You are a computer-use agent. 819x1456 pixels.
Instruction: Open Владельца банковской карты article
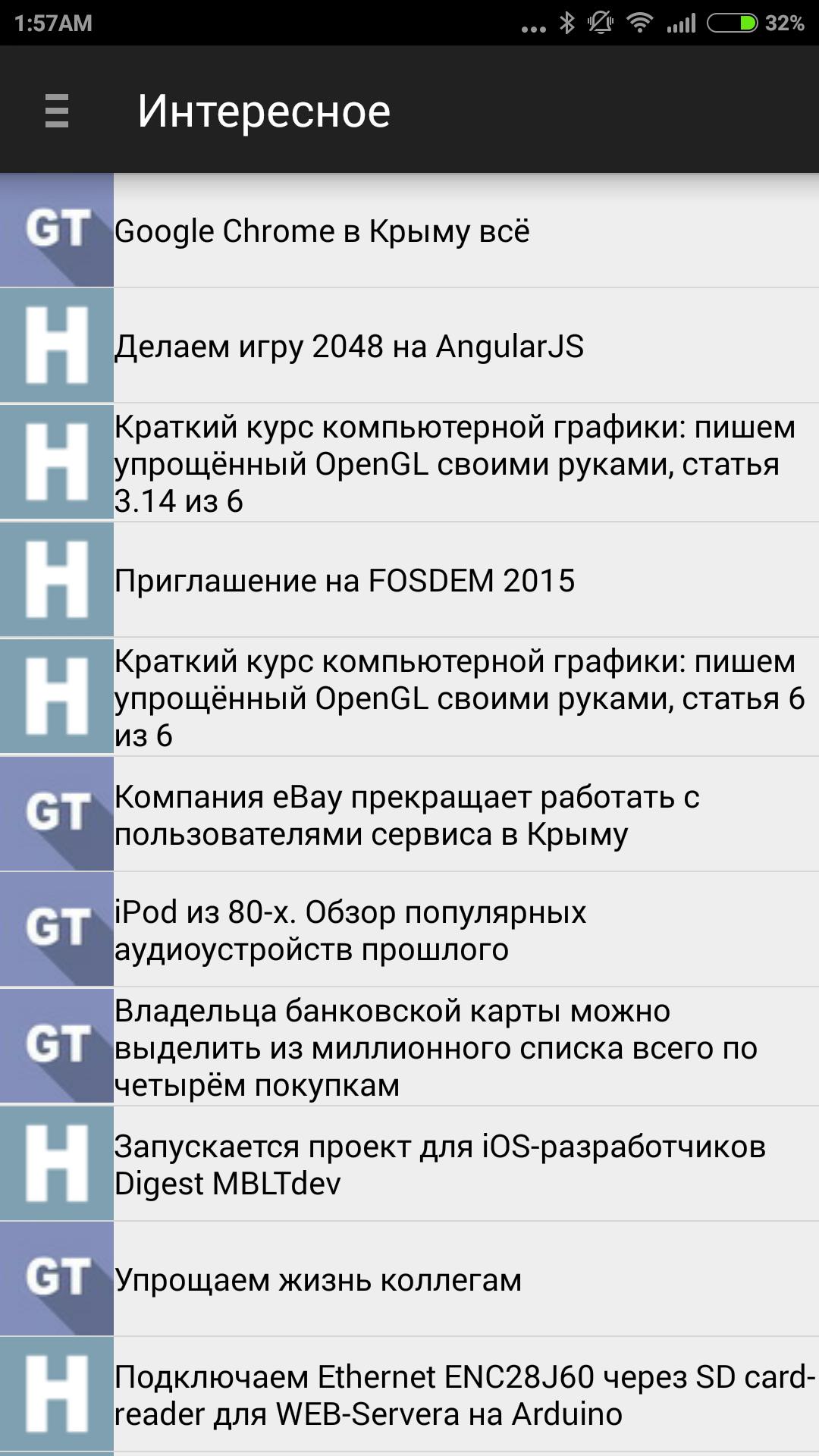(x=409, y=1047)
